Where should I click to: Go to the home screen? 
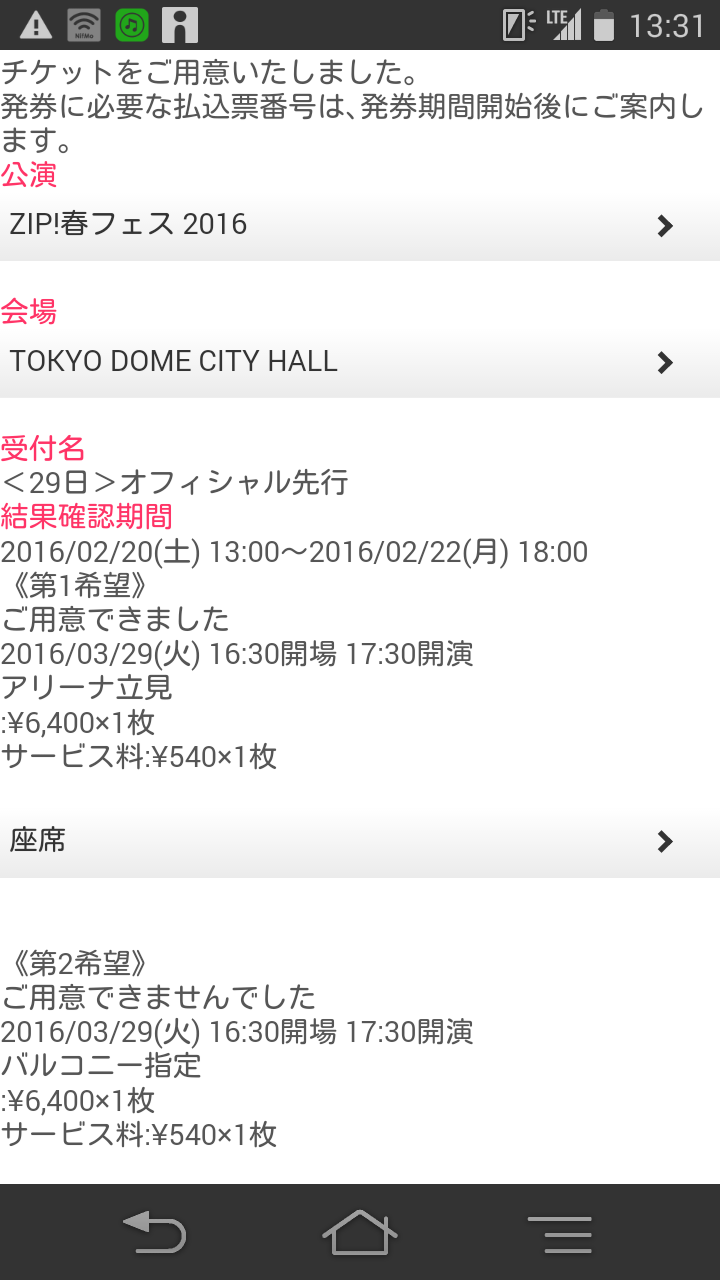[x=360, y=1232]
